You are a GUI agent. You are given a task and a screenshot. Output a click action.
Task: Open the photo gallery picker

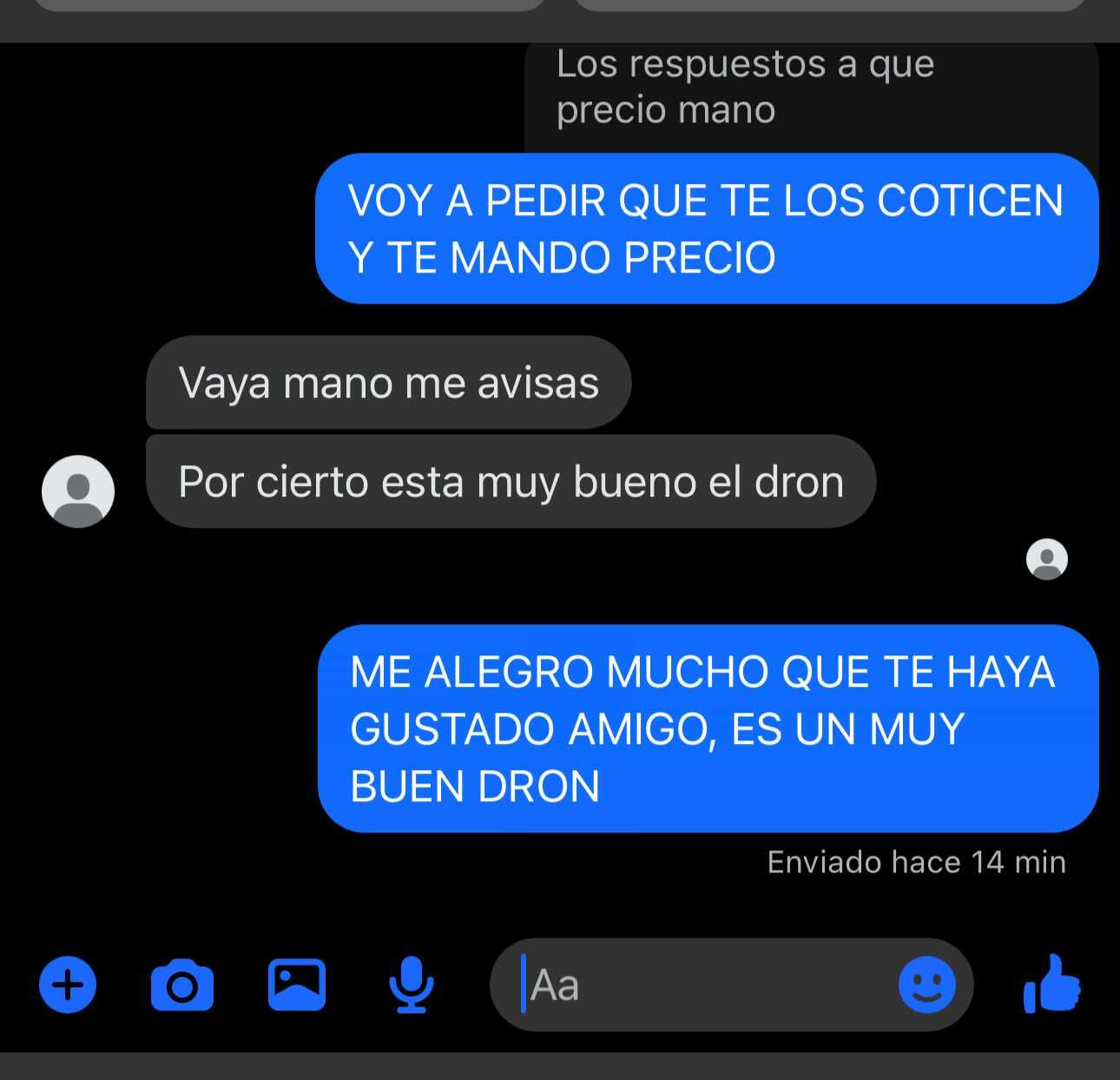click(x=296, y=985)
